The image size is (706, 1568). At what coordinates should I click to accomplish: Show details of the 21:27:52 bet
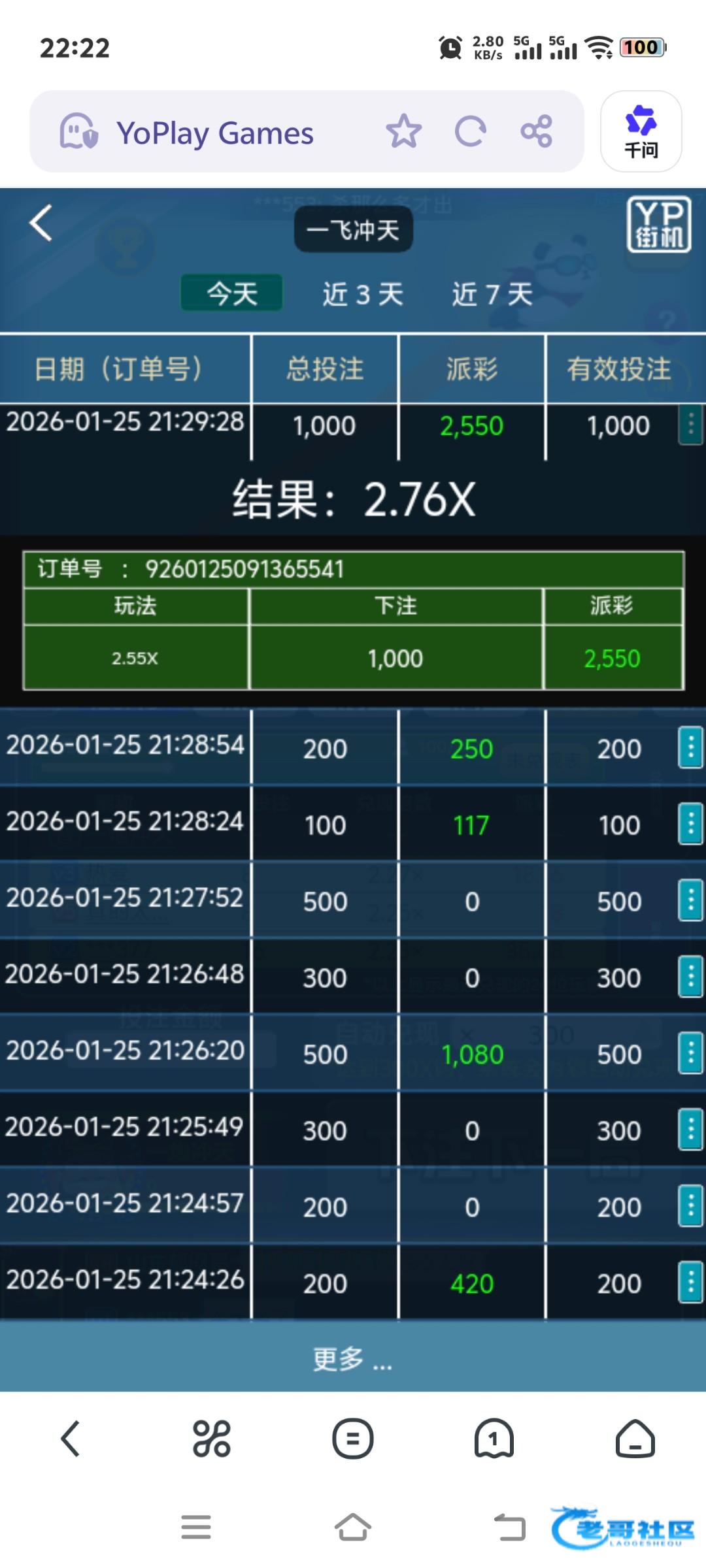[690, 901]
